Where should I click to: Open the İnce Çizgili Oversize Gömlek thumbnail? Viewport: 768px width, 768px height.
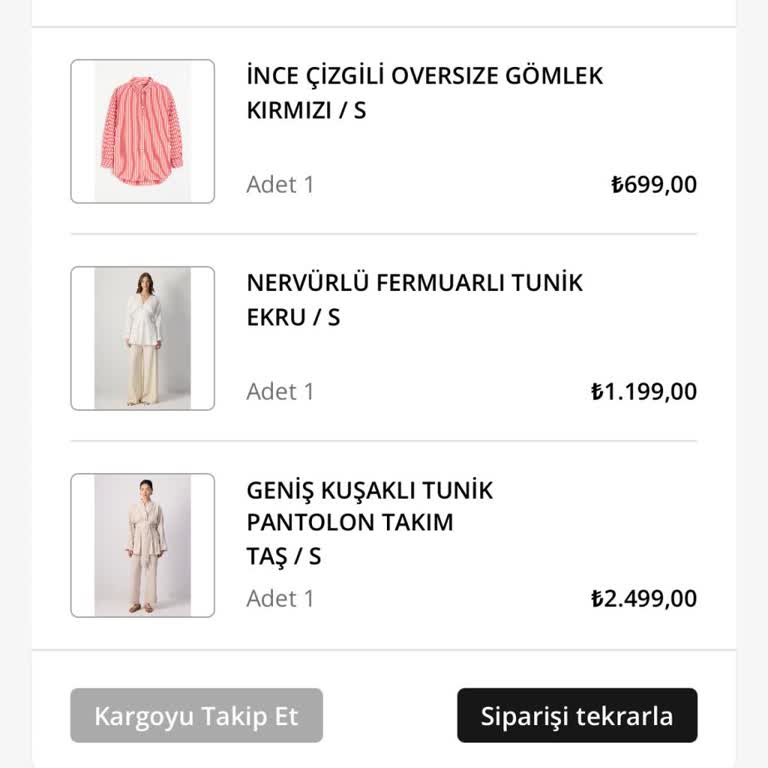[142, 131]
